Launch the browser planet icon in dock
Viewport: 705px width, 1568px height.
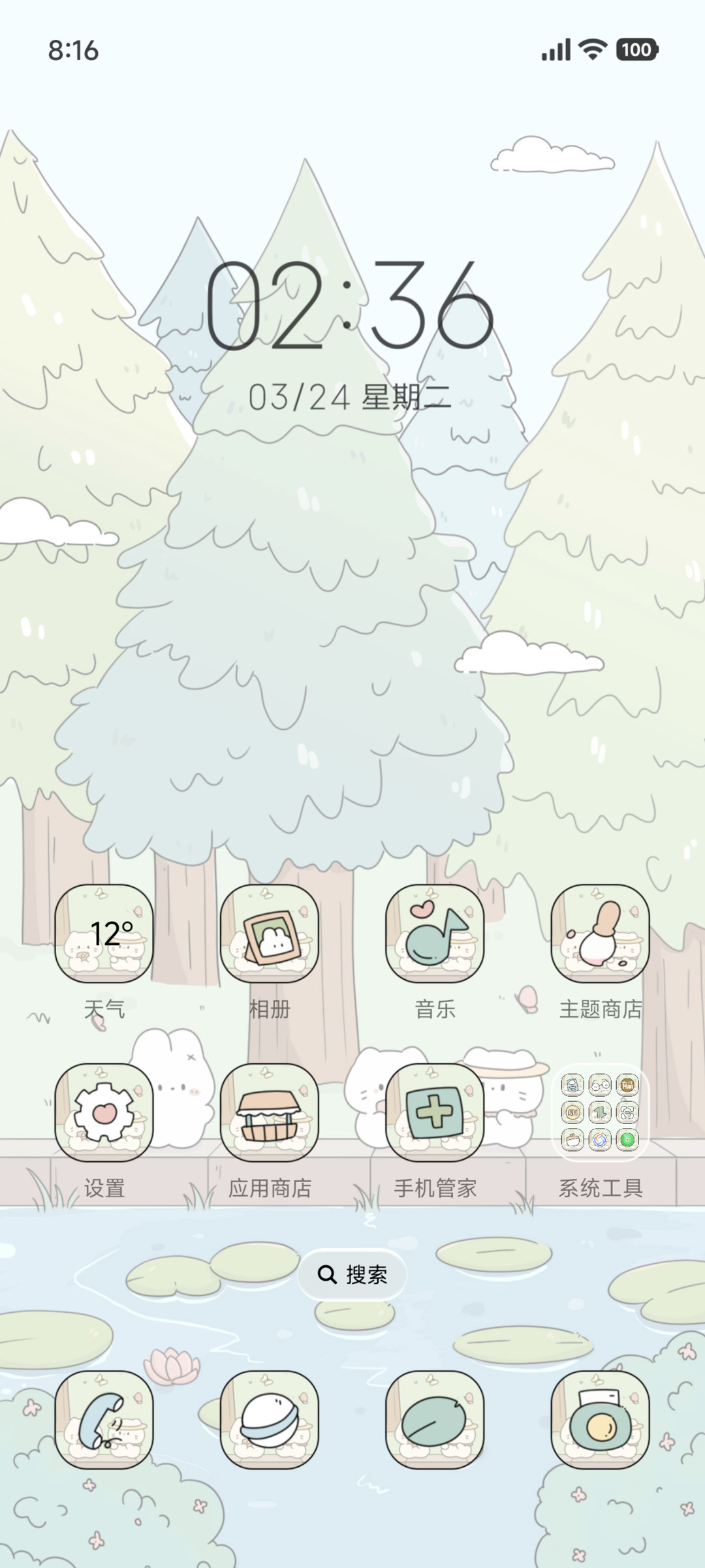[270, 1419]
